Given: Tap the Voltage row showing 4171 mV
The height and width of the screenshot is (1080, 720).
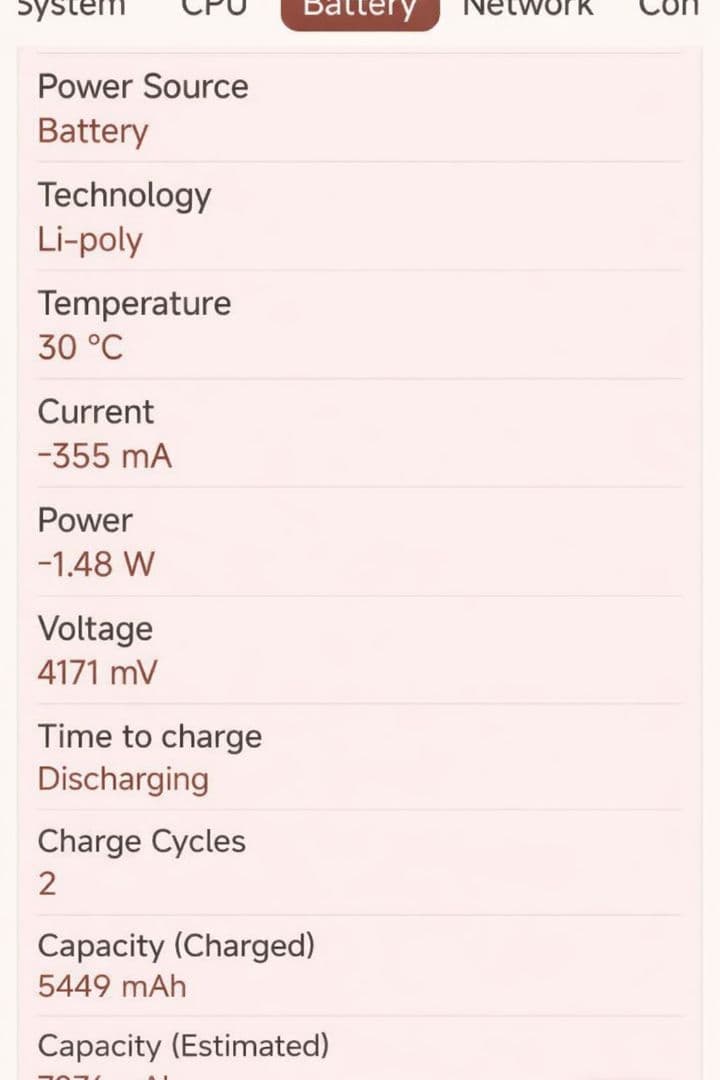Looking at the screenshot, I should (95, 630).
